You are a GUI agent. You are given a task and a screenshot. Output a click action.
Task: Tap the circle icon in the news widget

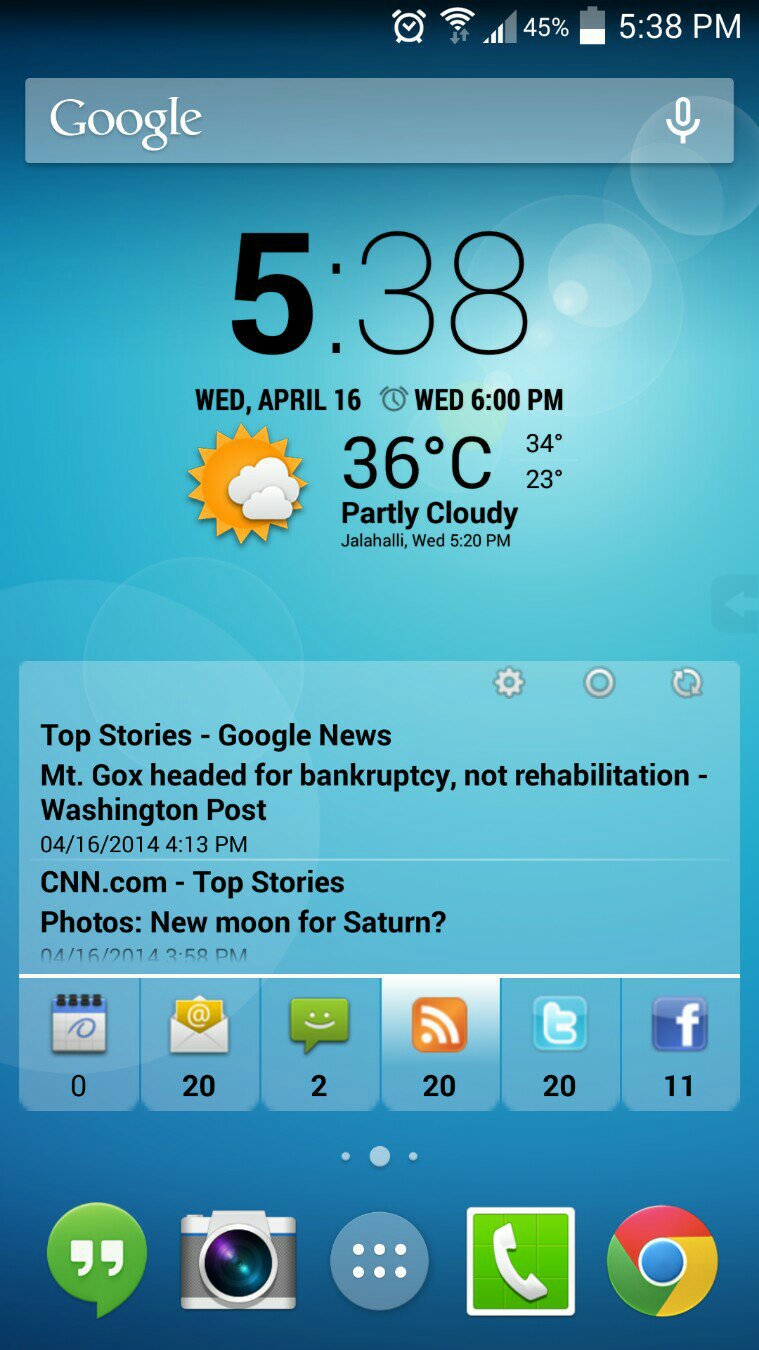pos(599,683)
